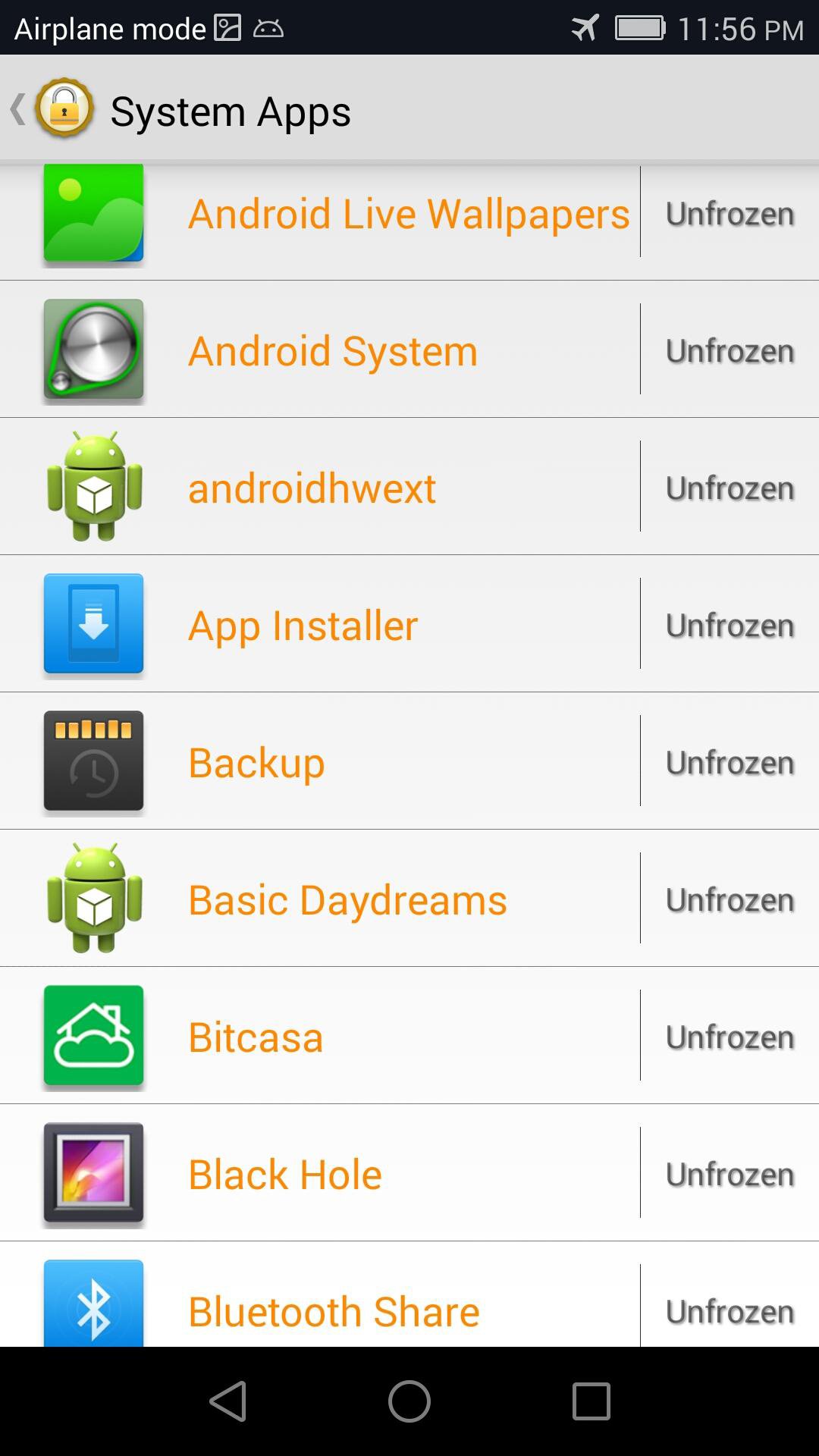Open Android Live Wallpapers entry
The image size is (819, 1456).
pos(408,214)
